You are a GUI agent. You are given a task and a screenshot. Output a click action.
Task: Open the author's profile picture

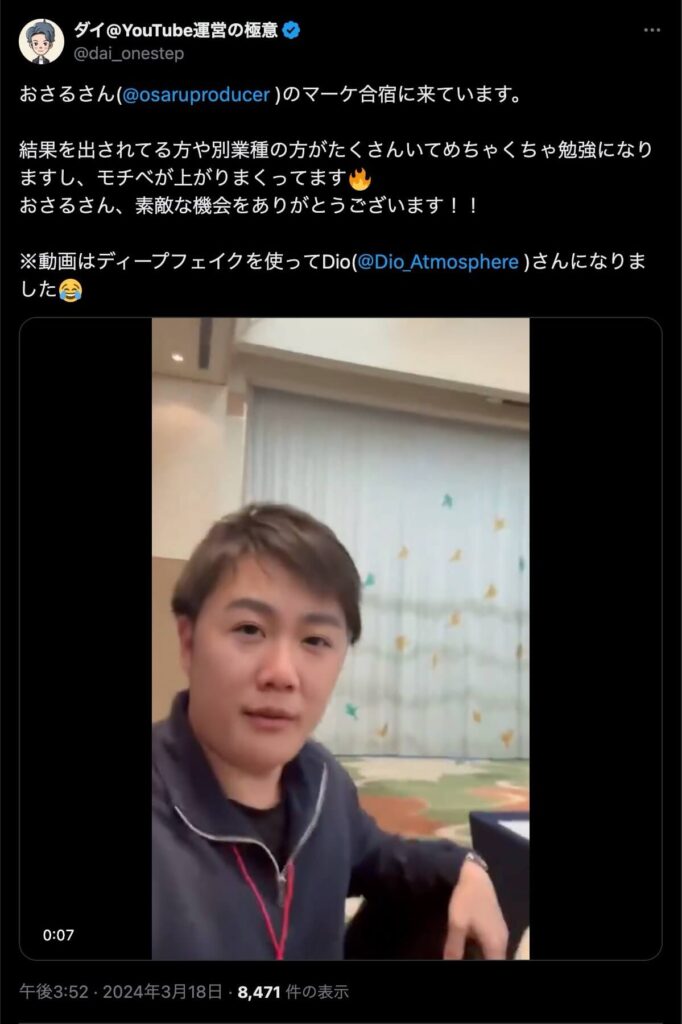[41, 41]
